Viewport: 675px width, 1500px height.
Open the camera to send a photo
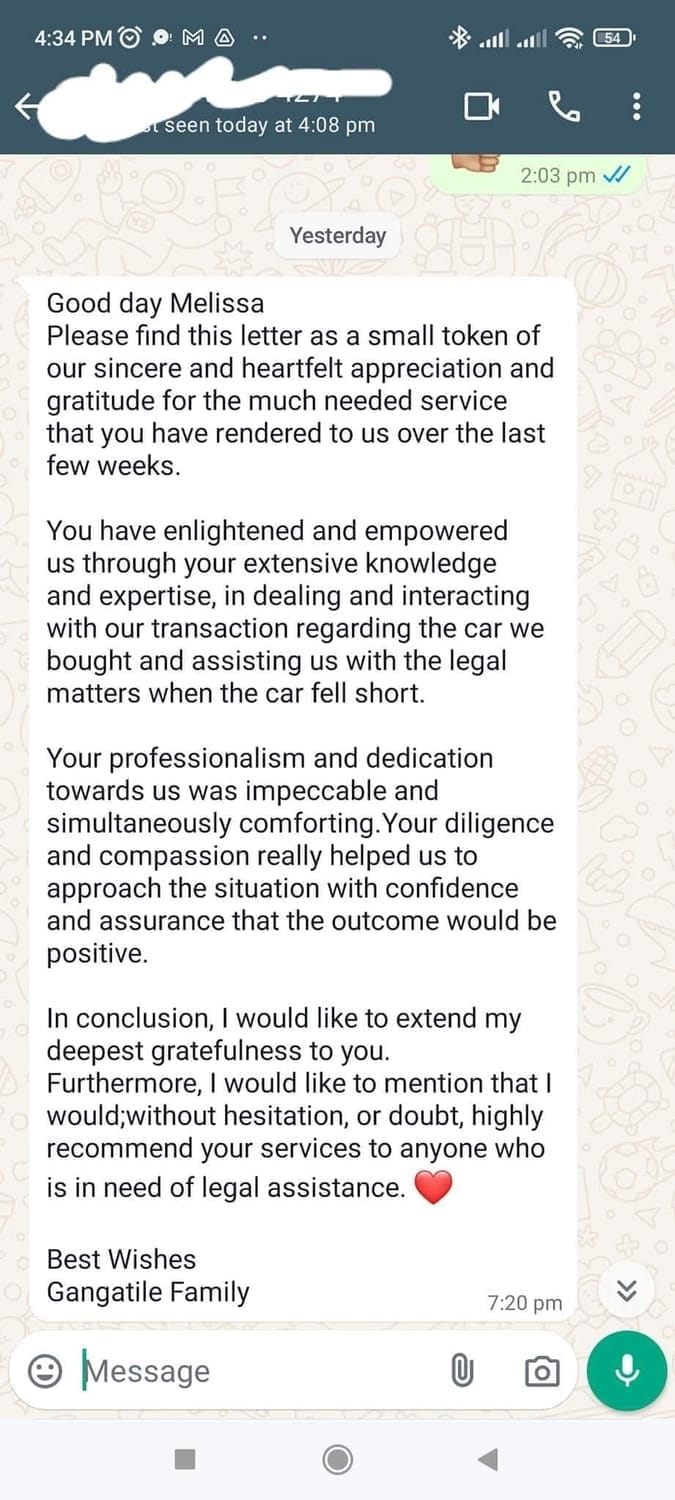click(x=541, y=1371)
